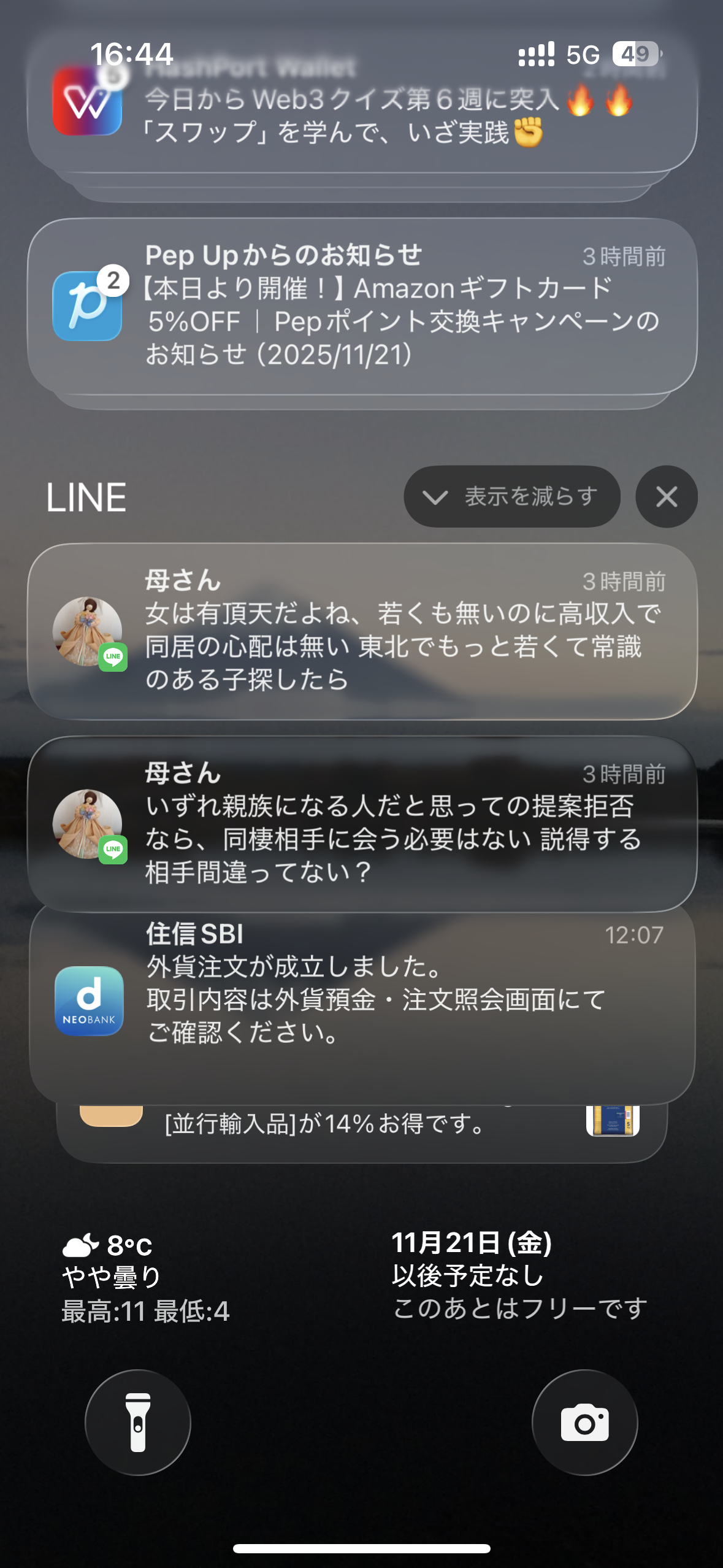Viewport: 723px width, 1568px height.
Task: Open the 住信SBI 外貨注文 notification
Action: (x=362, y=1000)
